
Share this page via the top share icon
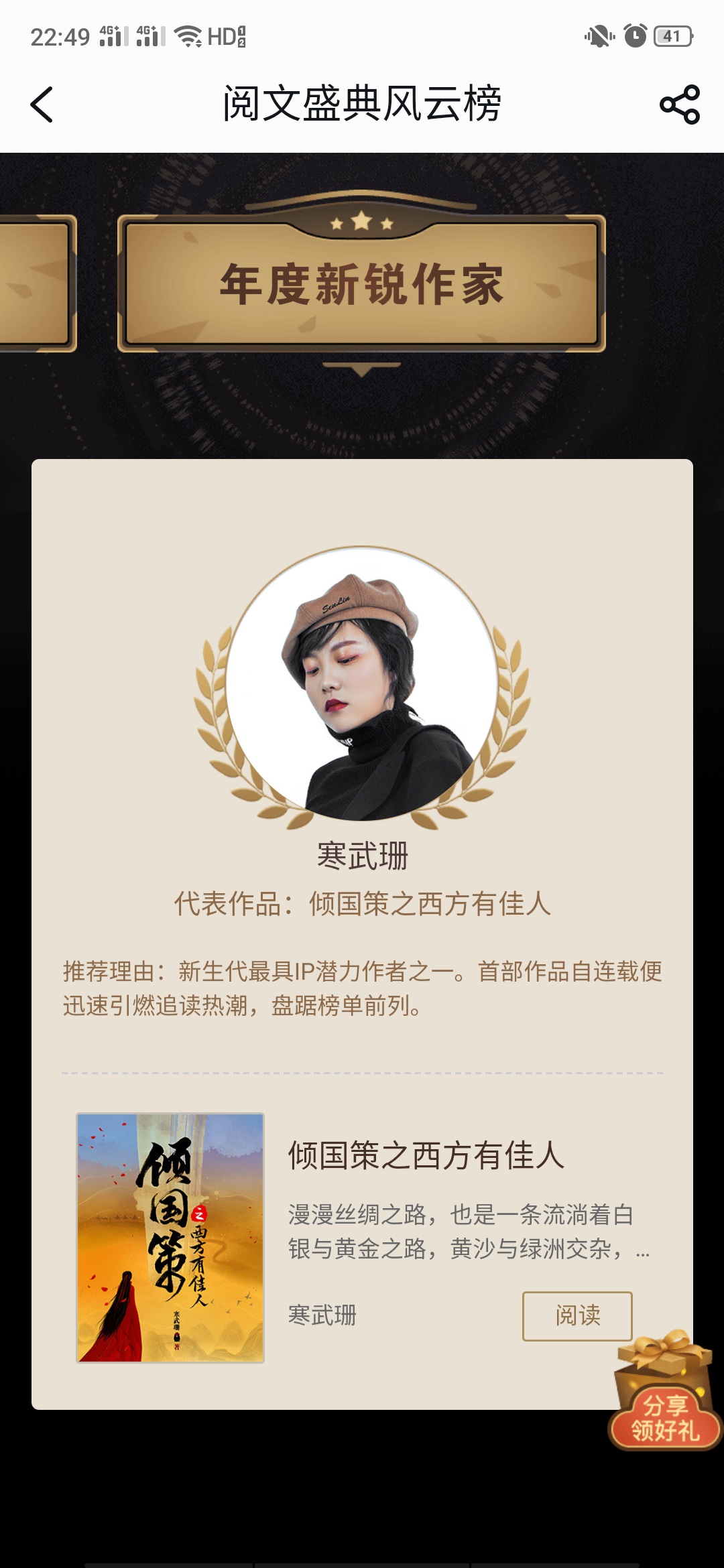(x=680, y=105)
